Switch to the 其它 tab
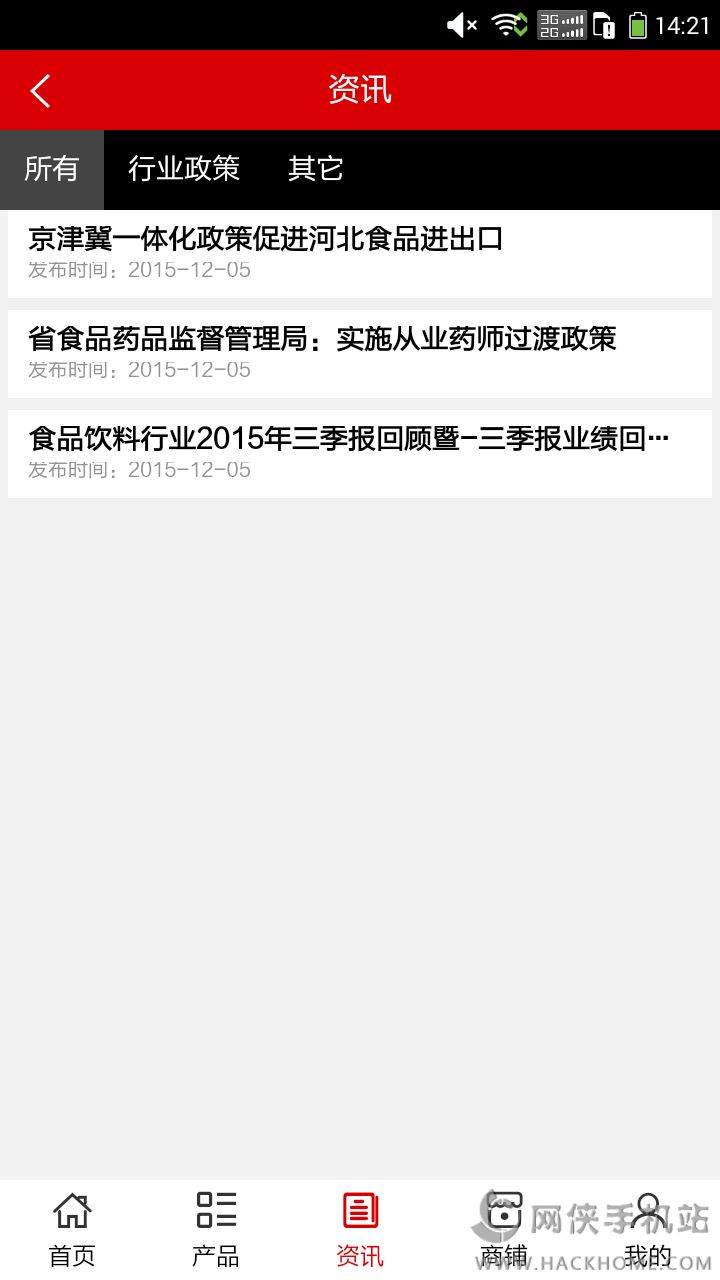Viewport: 720px width, 1280px height. point(316,169)
